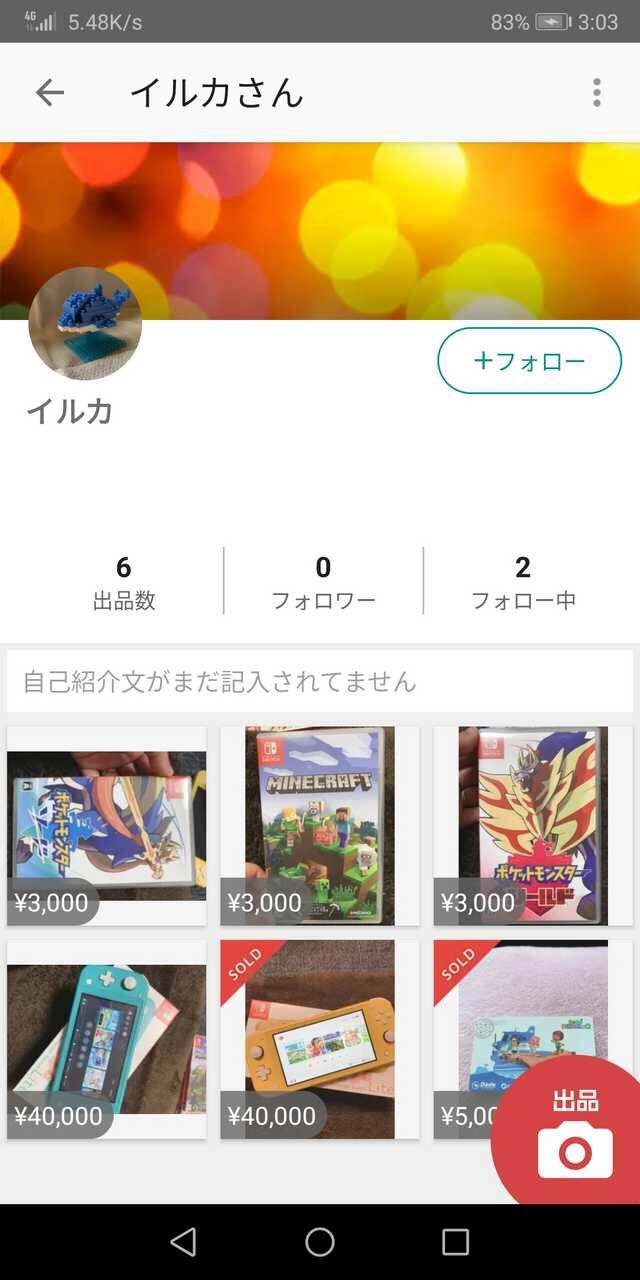View the sold yellow Switch Lite listing
The width and height of the screenshot is (640, 1280).
[319, 1038]
